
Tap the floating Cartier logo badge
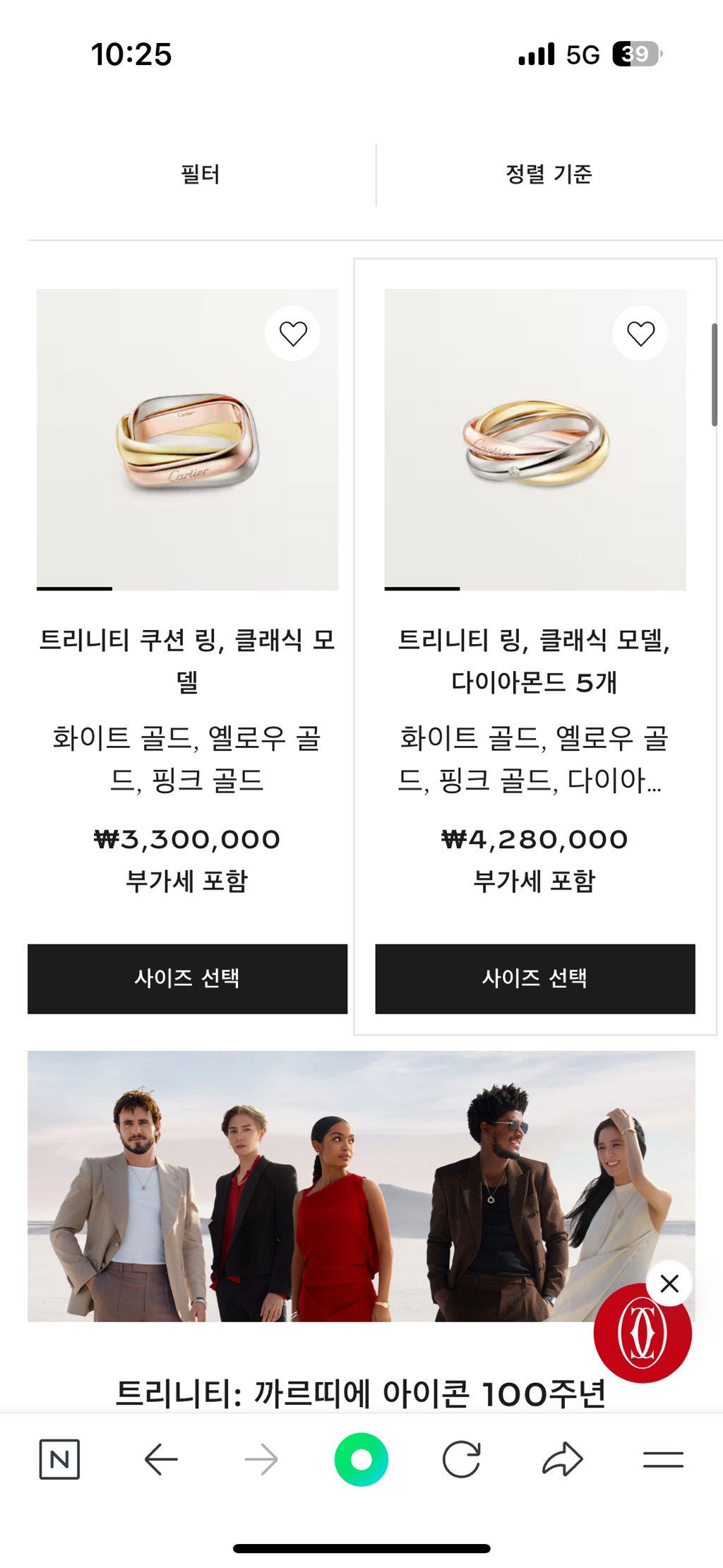point(642,1331)
